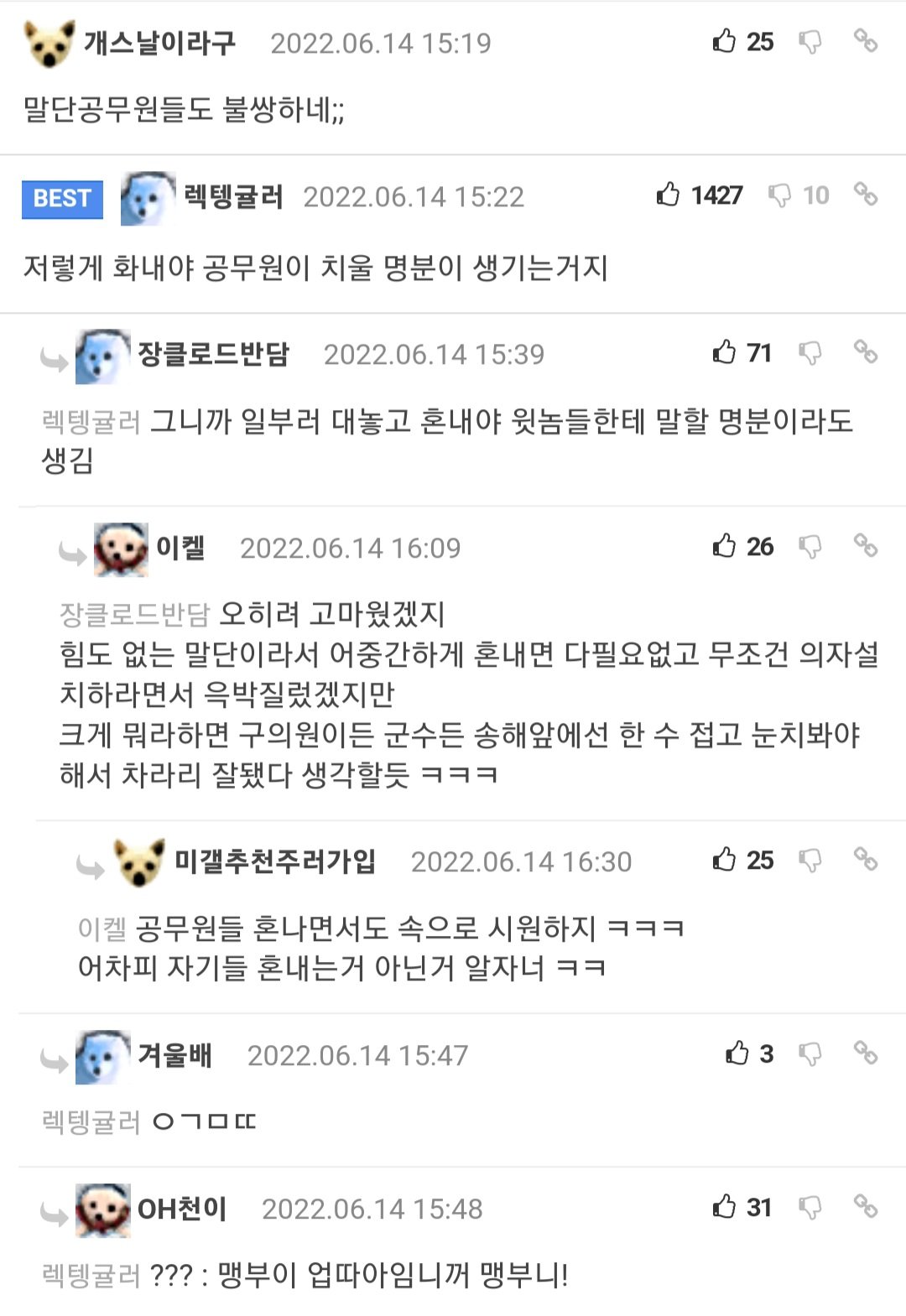
Task: Like 이켈's reply
Action: tap(725, 546)
